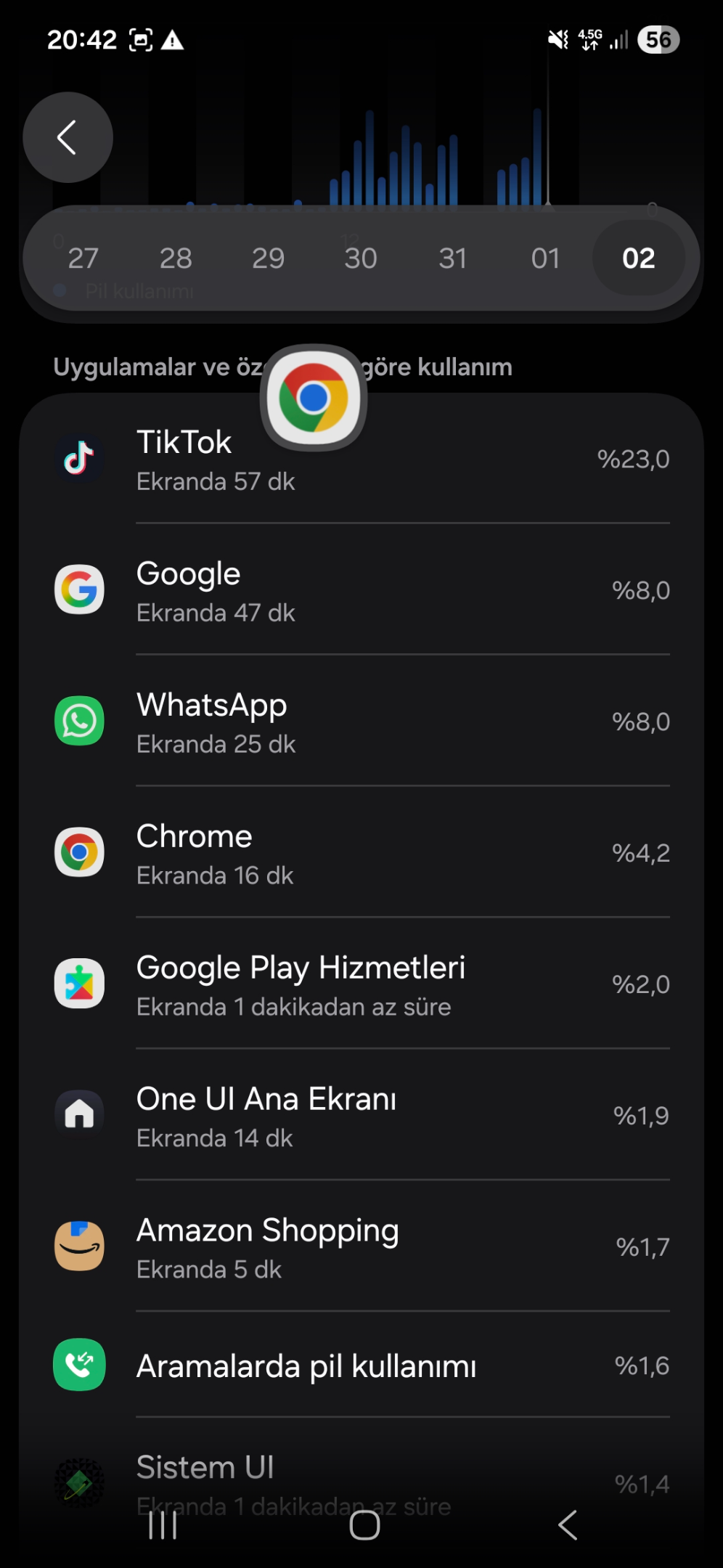Open Google battery usage row

pyautogui.click(x=361, y=589)
